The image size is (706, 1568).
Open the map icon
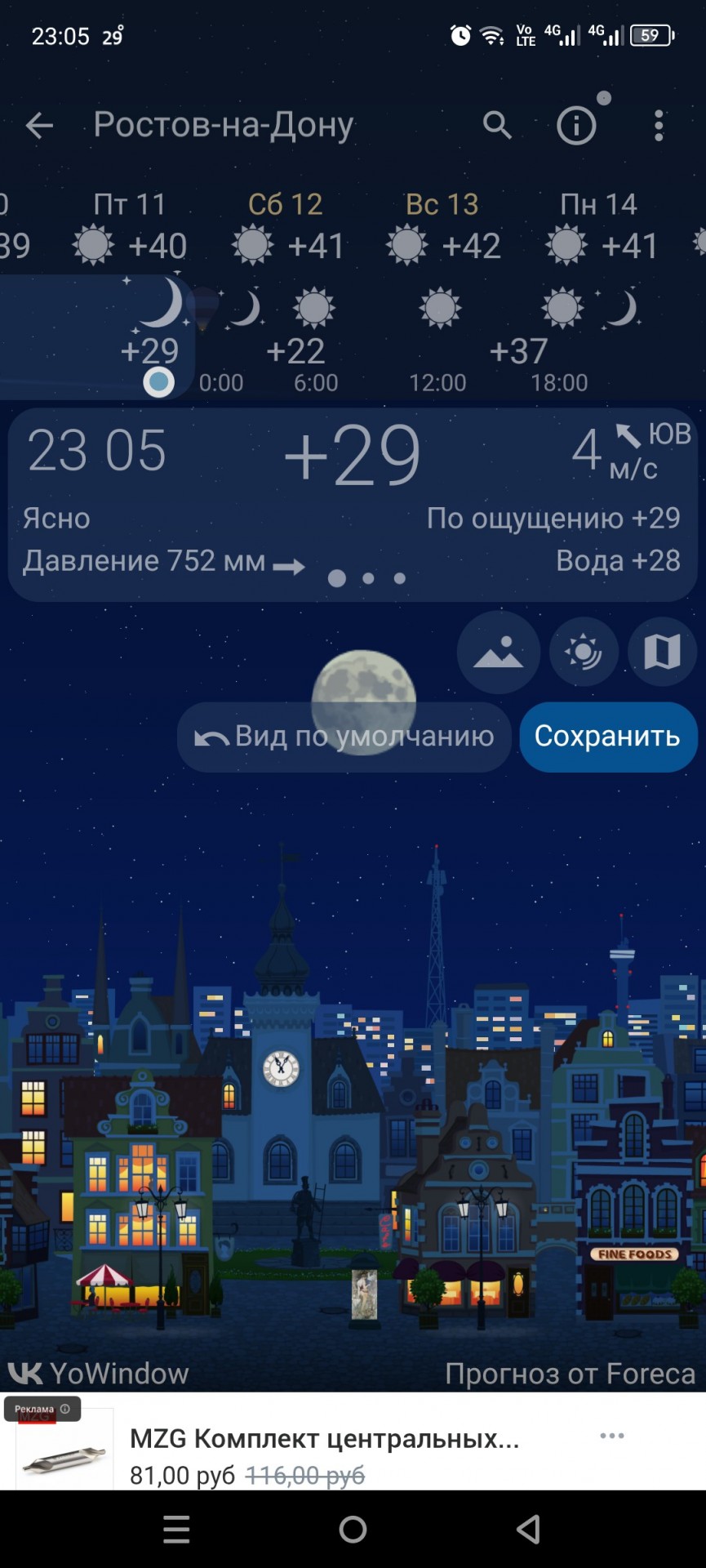[x=662, y=653]
